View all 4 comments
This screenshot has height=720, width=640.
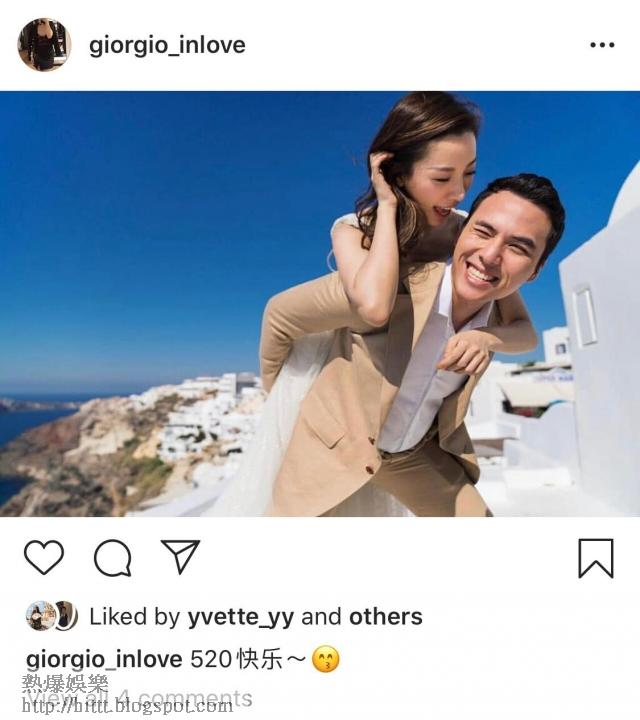[140, 698]
